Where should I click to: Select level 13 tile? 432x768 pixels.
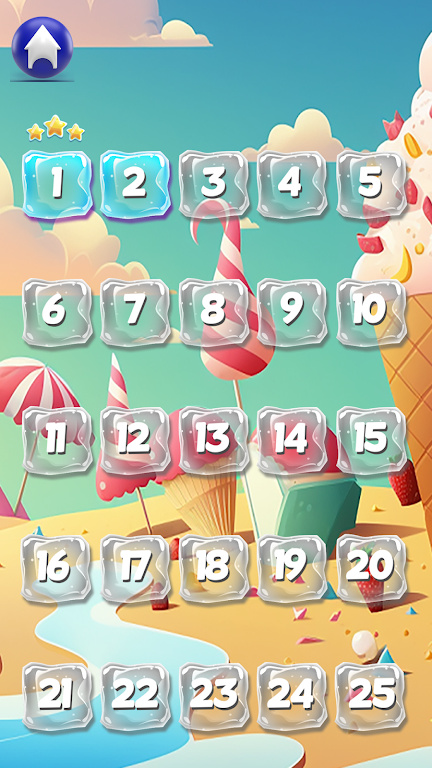(x=214, y=441)
